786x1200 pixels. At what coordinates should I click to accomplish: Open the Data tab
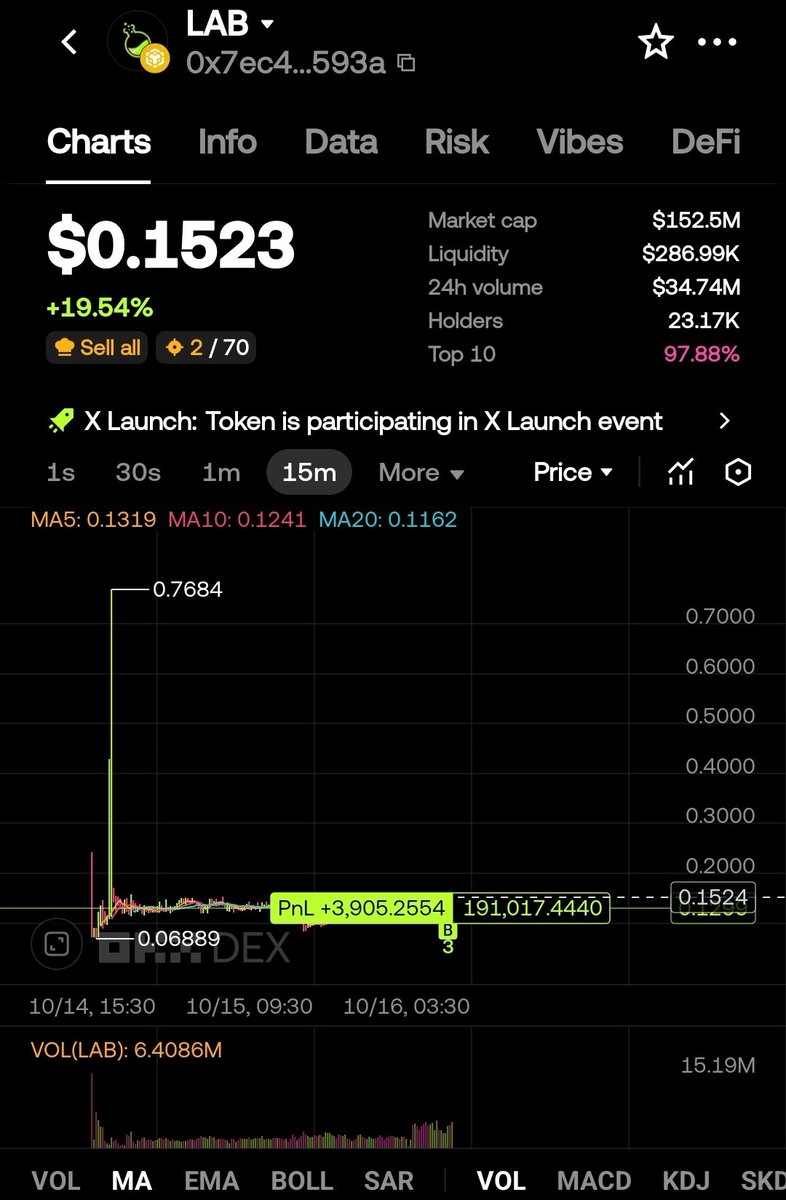pyautogui.click(x=341, y=142)
